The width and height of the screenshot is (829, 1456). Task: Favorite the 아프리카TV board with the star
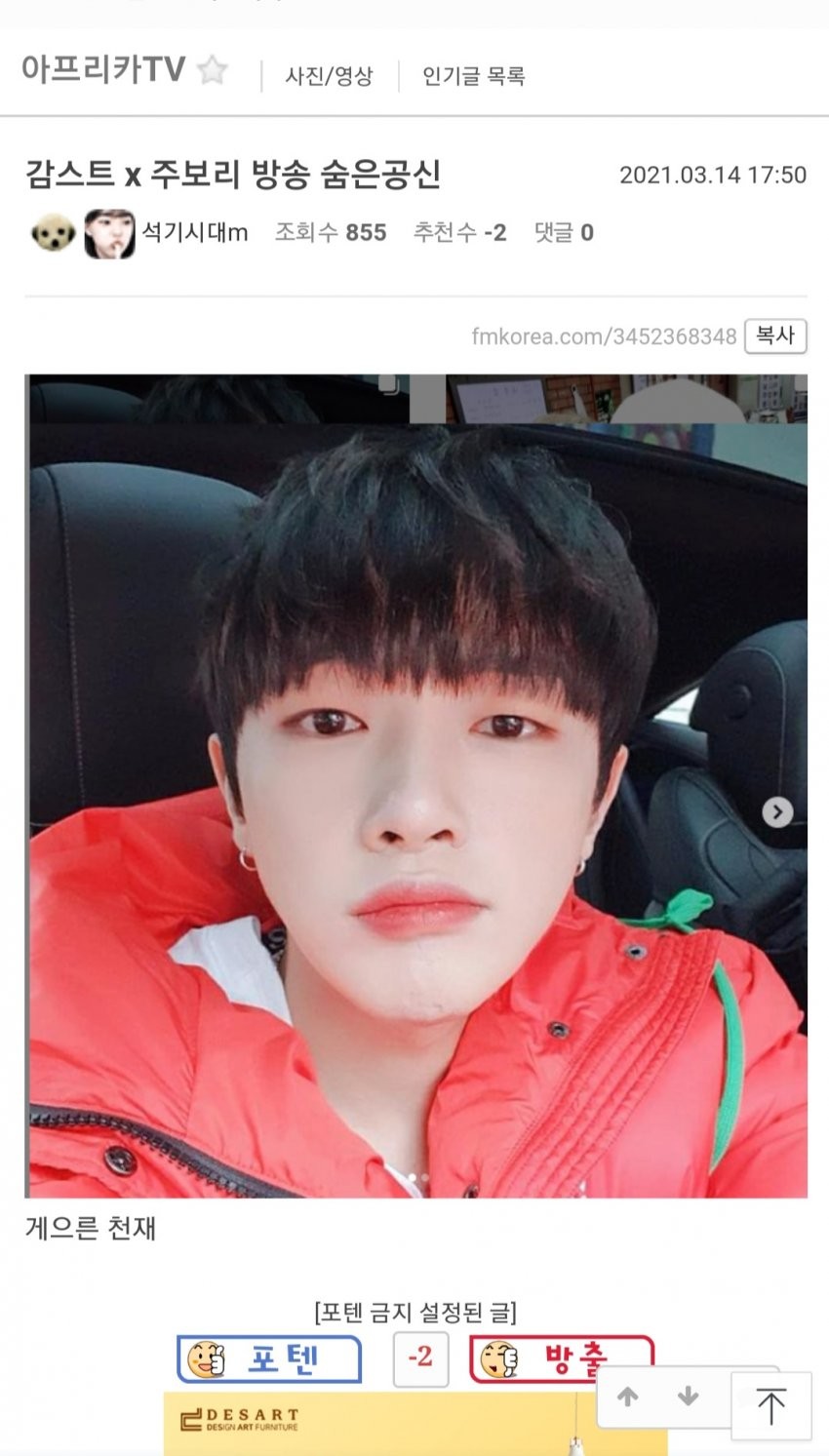[212, 70]
